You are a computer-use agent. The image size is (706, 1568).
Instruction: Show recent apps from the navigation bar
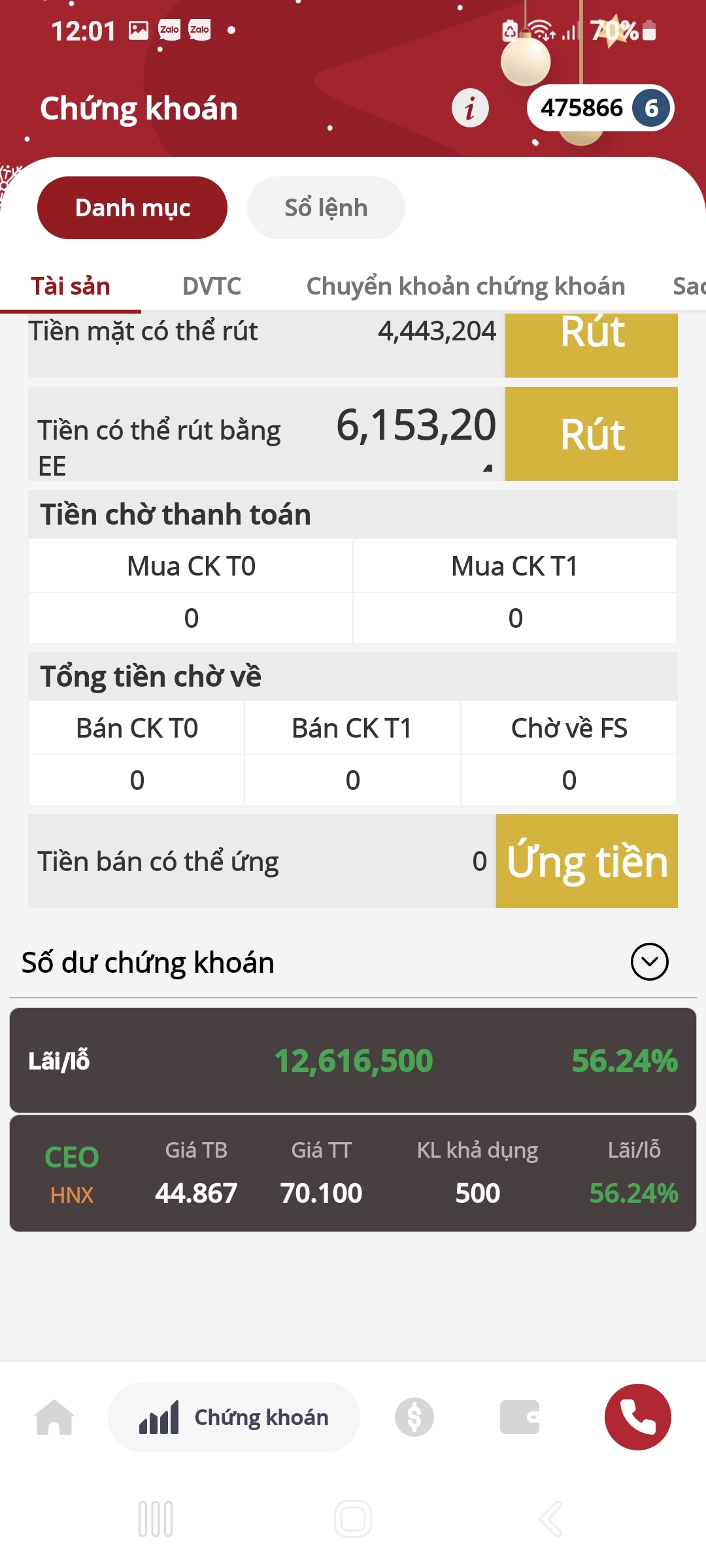156,1518
